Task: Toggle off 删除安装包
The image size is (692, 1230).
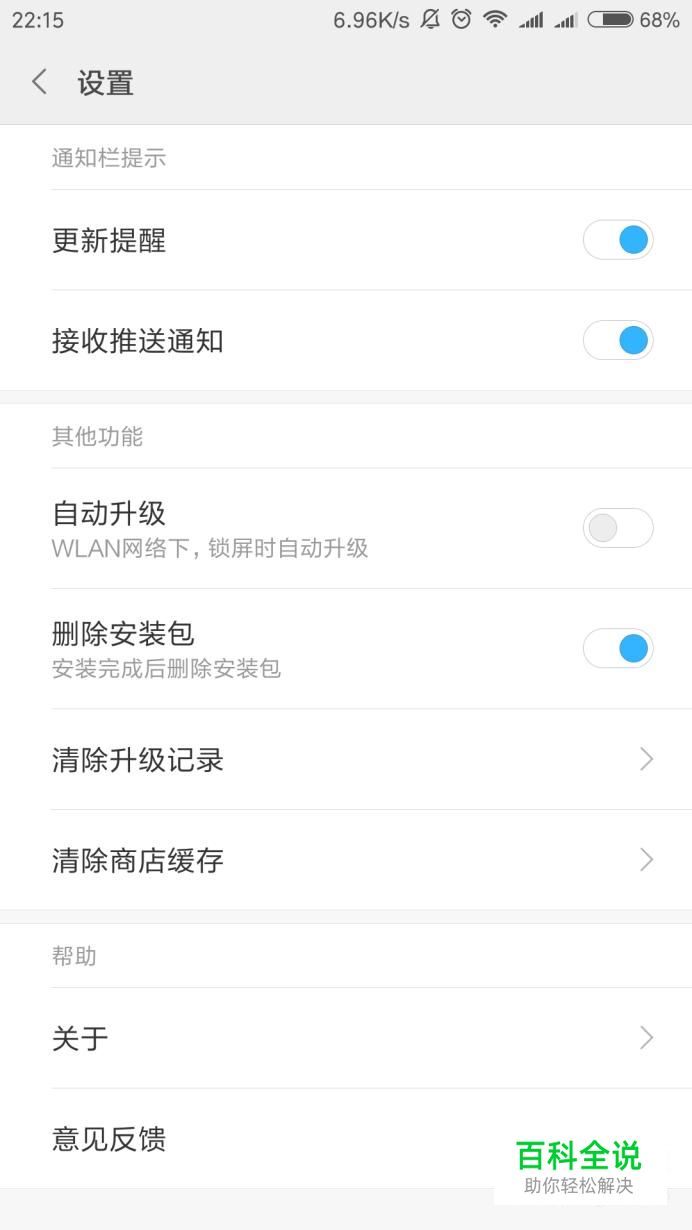Action: tap(618, 649)
